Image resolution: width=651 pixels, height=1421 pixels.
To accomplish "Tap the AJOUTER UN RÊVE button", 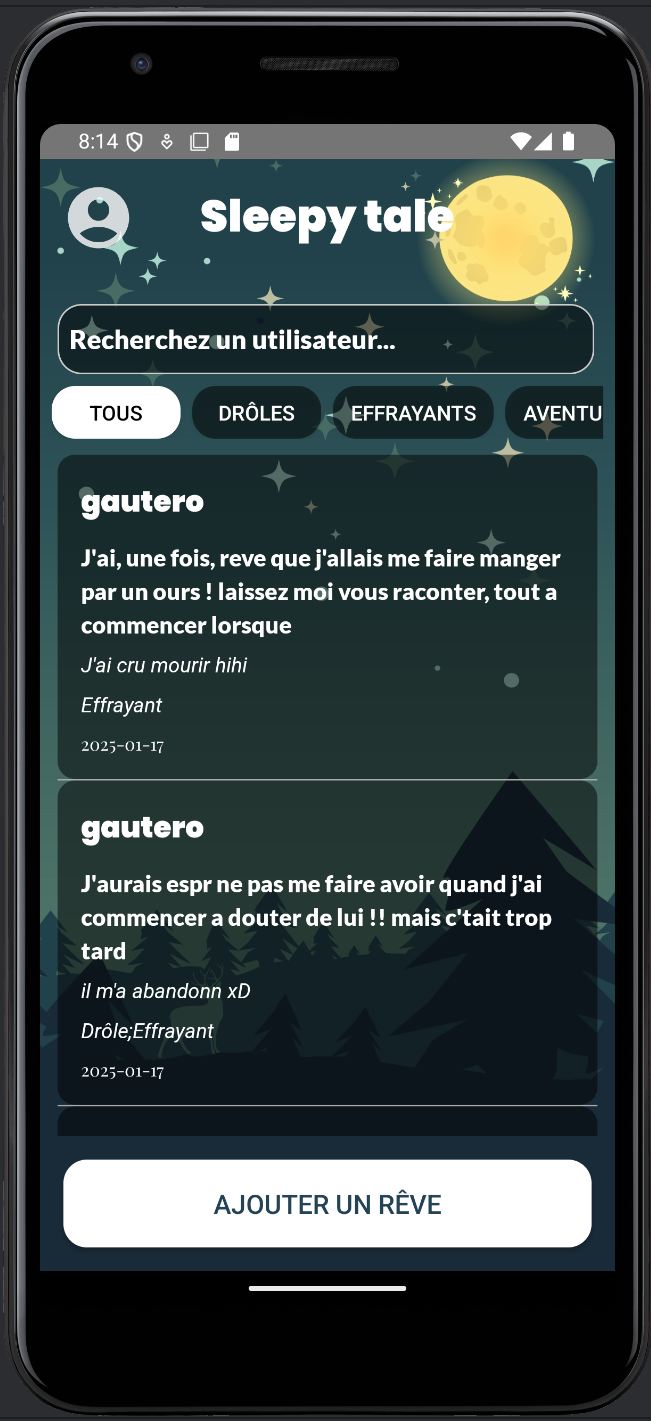I will [327, 1204].
